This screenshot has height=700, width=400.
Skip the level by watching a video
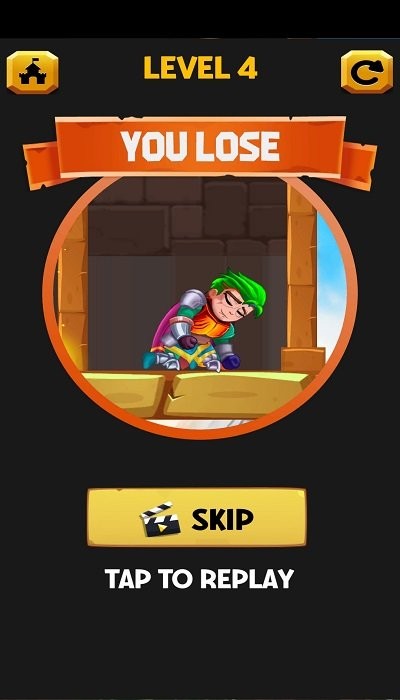point(197,517)
